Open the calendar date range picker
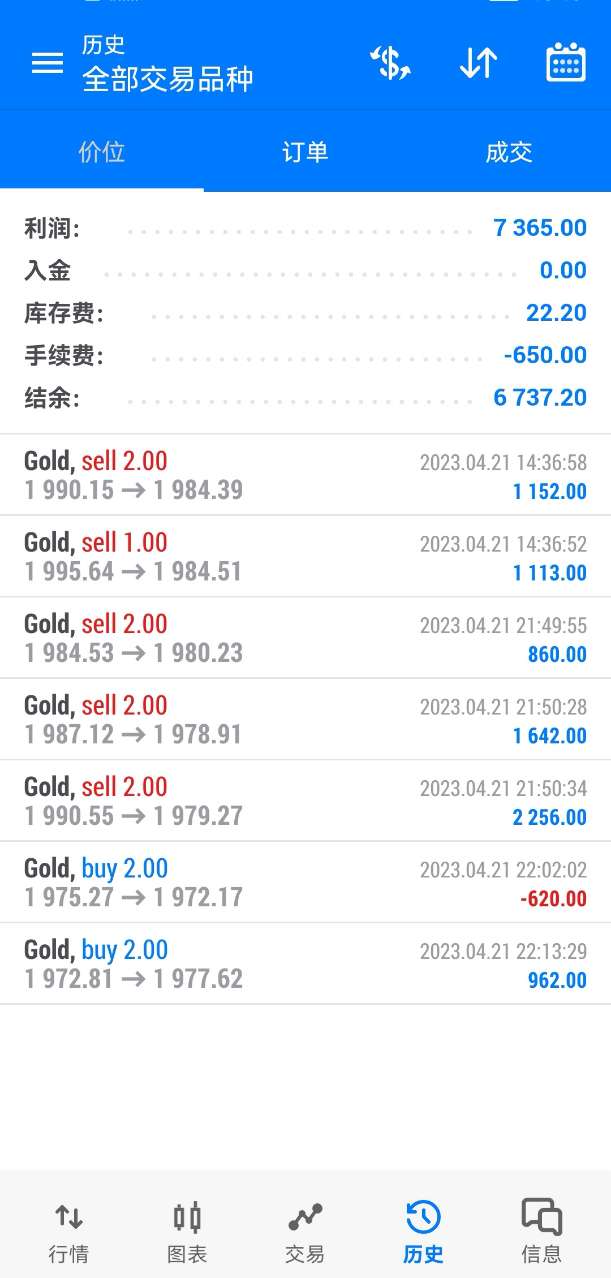This screenshot has height=1278, width=611. pos(566,63)
